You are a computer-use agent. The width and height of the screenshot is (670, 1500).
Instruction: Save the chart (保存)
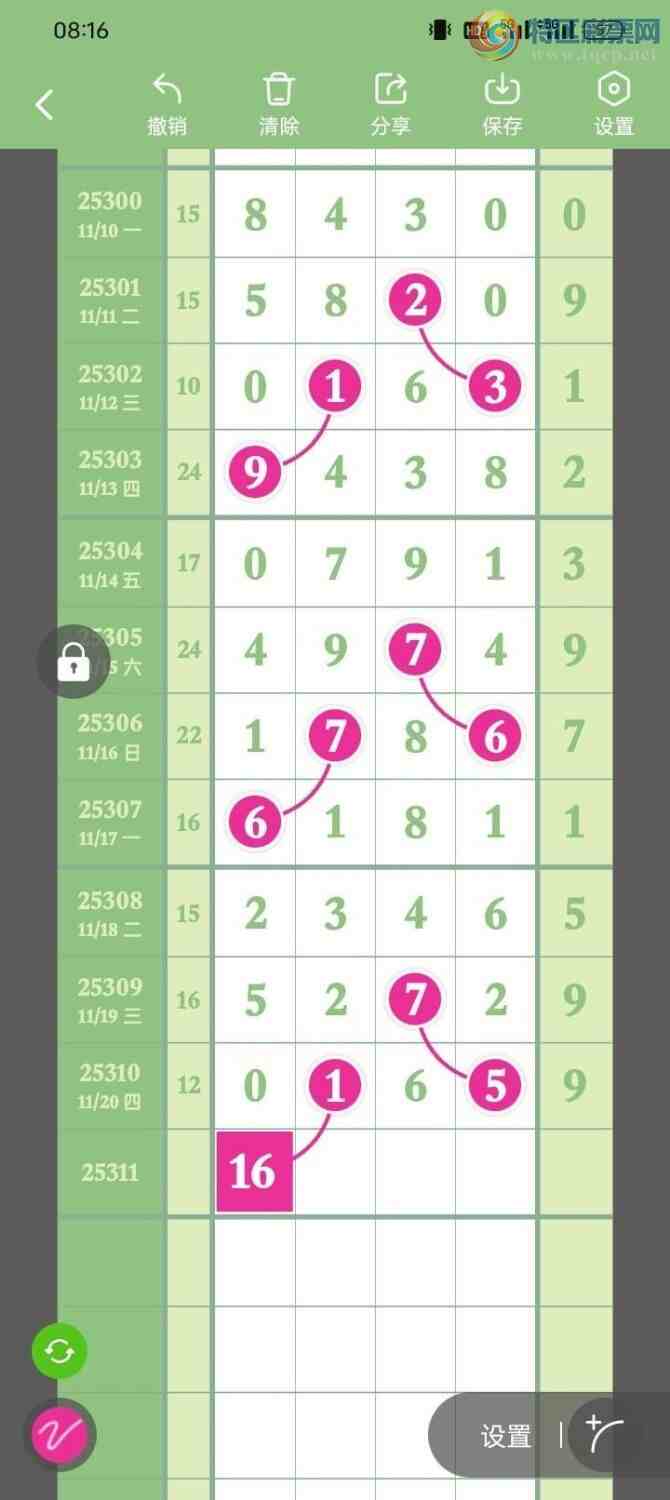coord(502,104)
